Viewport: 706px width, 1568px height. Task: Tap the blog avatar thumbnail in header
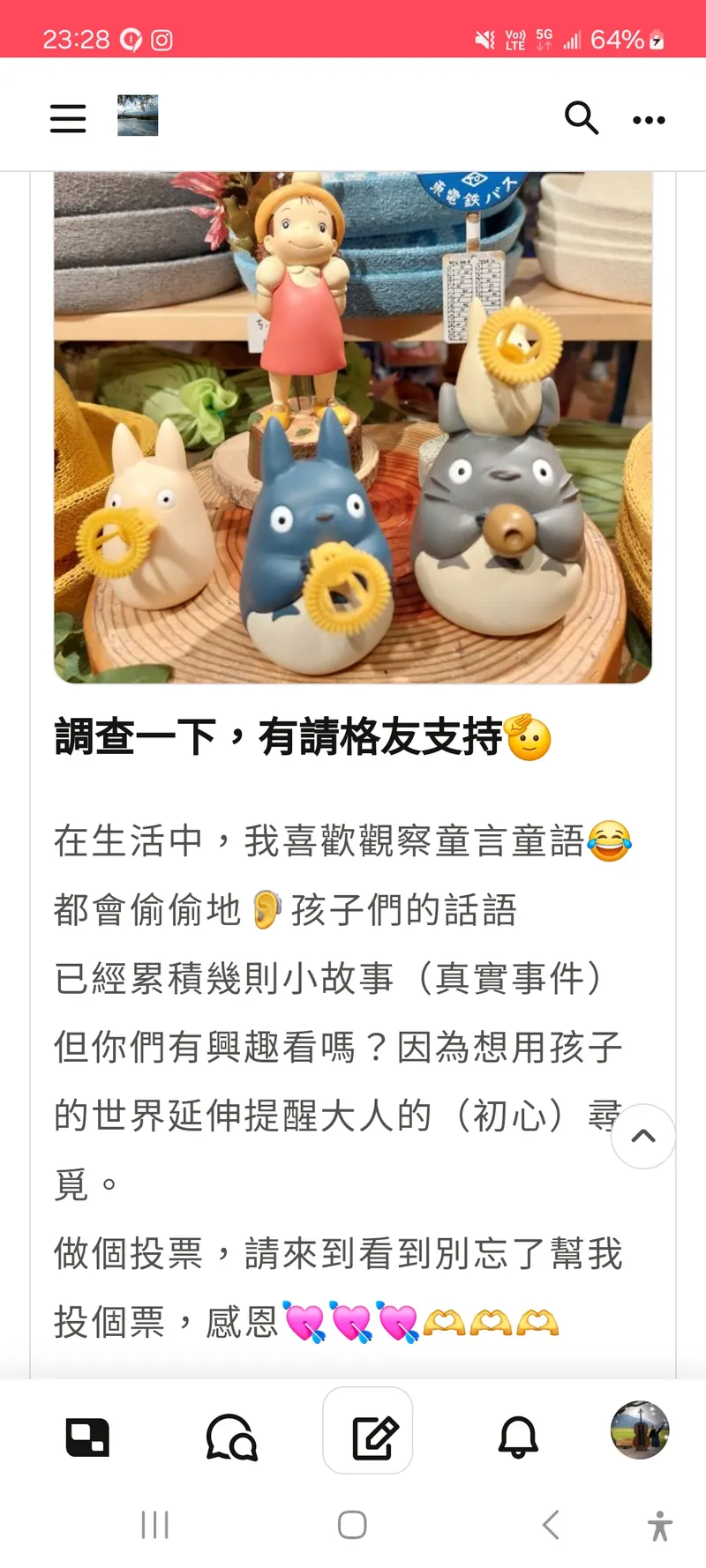[138, 116]
